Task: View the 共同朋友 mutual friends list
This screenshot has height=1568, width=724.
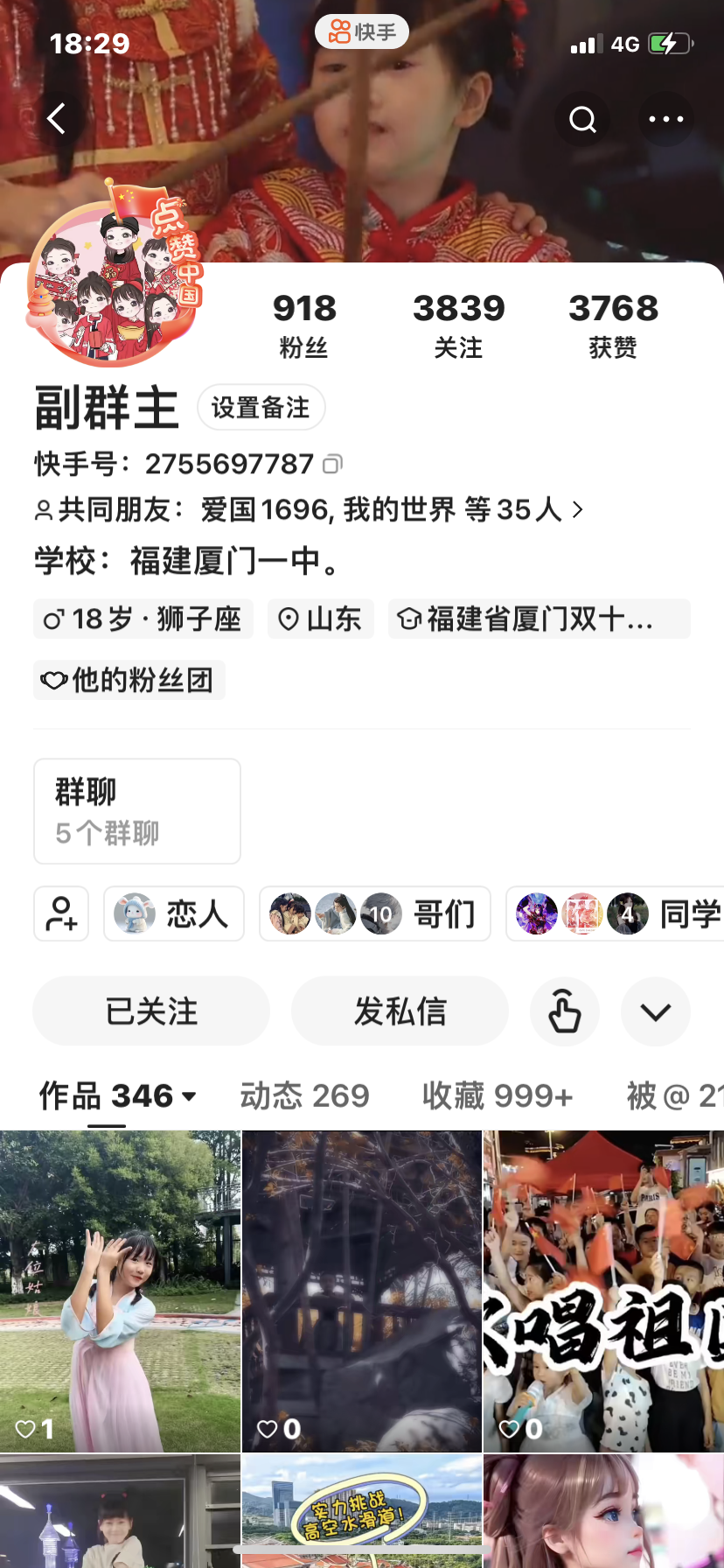Action: point(309,509)
